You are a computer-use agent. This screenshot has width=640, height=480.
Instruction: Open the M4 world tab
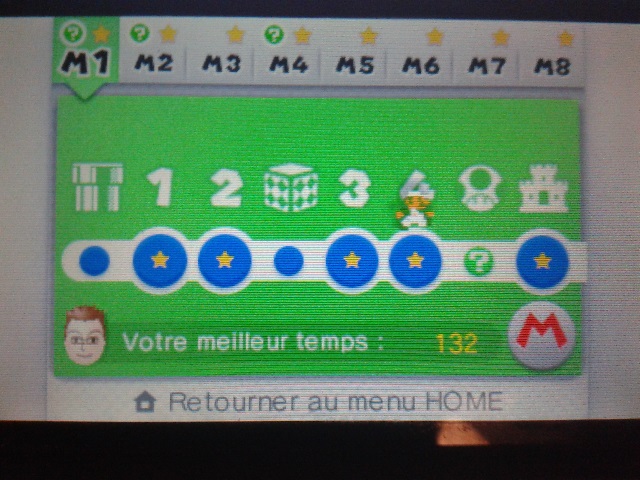(288, 63)
